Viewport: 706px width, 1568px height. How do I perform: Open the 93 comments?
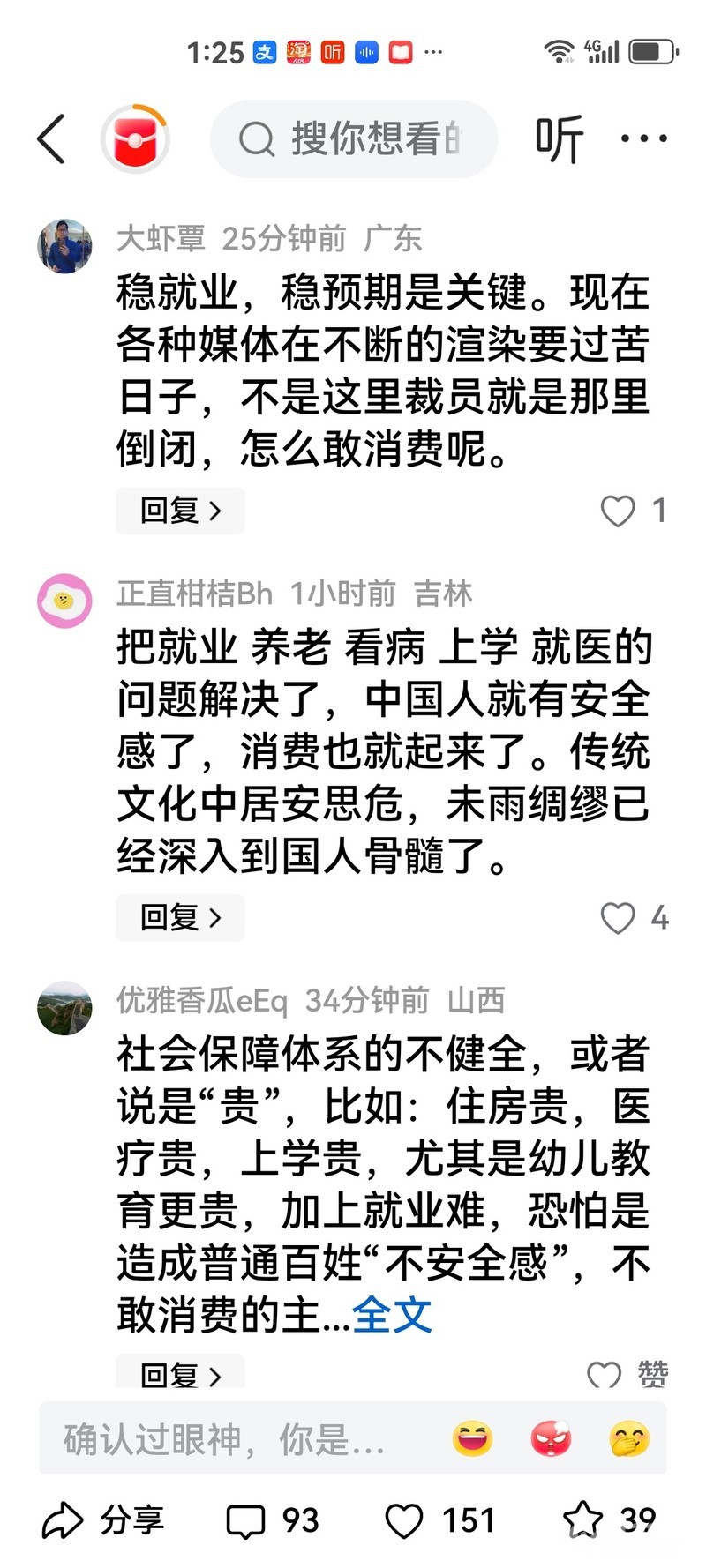273,1520
